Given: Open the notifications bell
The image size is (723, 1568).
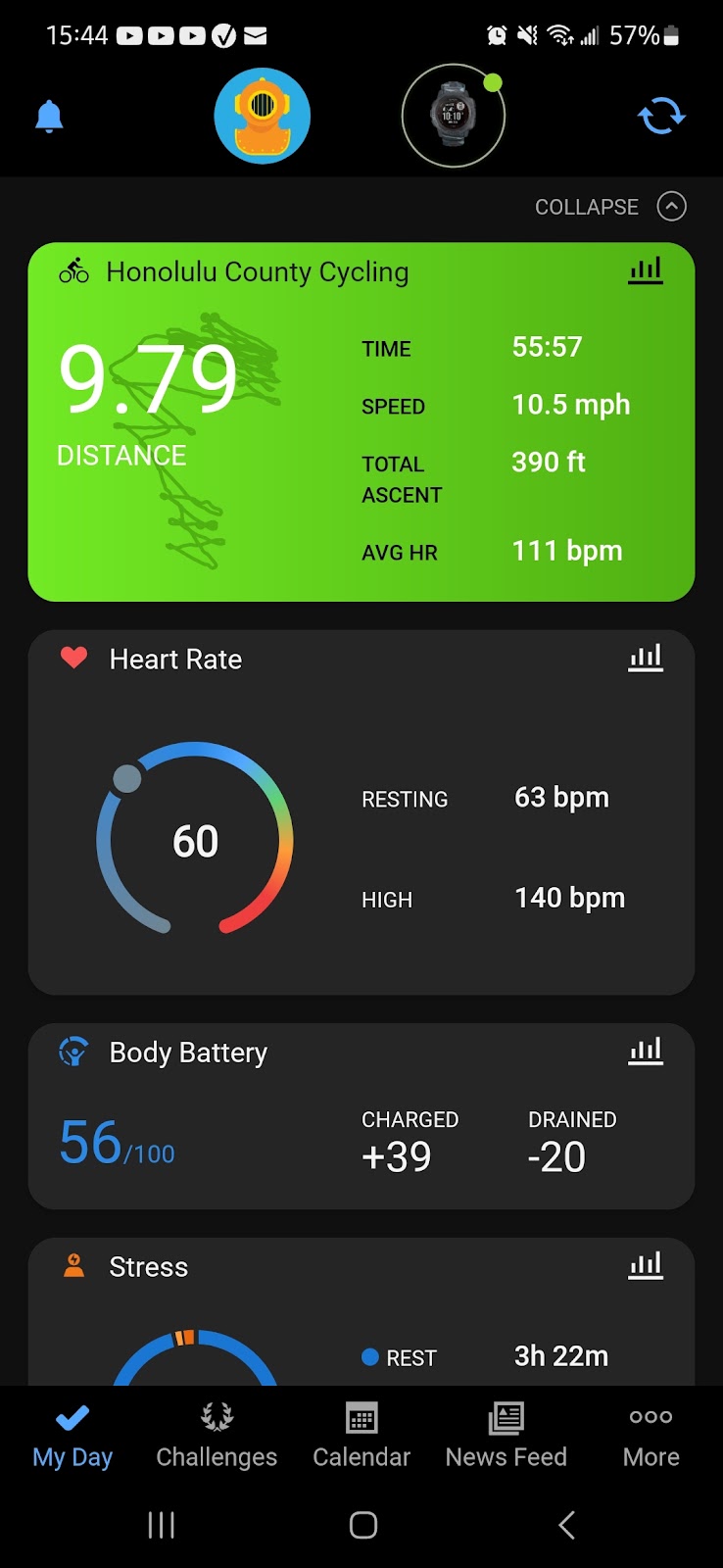Looking at the screenshot, I should 49,117.
